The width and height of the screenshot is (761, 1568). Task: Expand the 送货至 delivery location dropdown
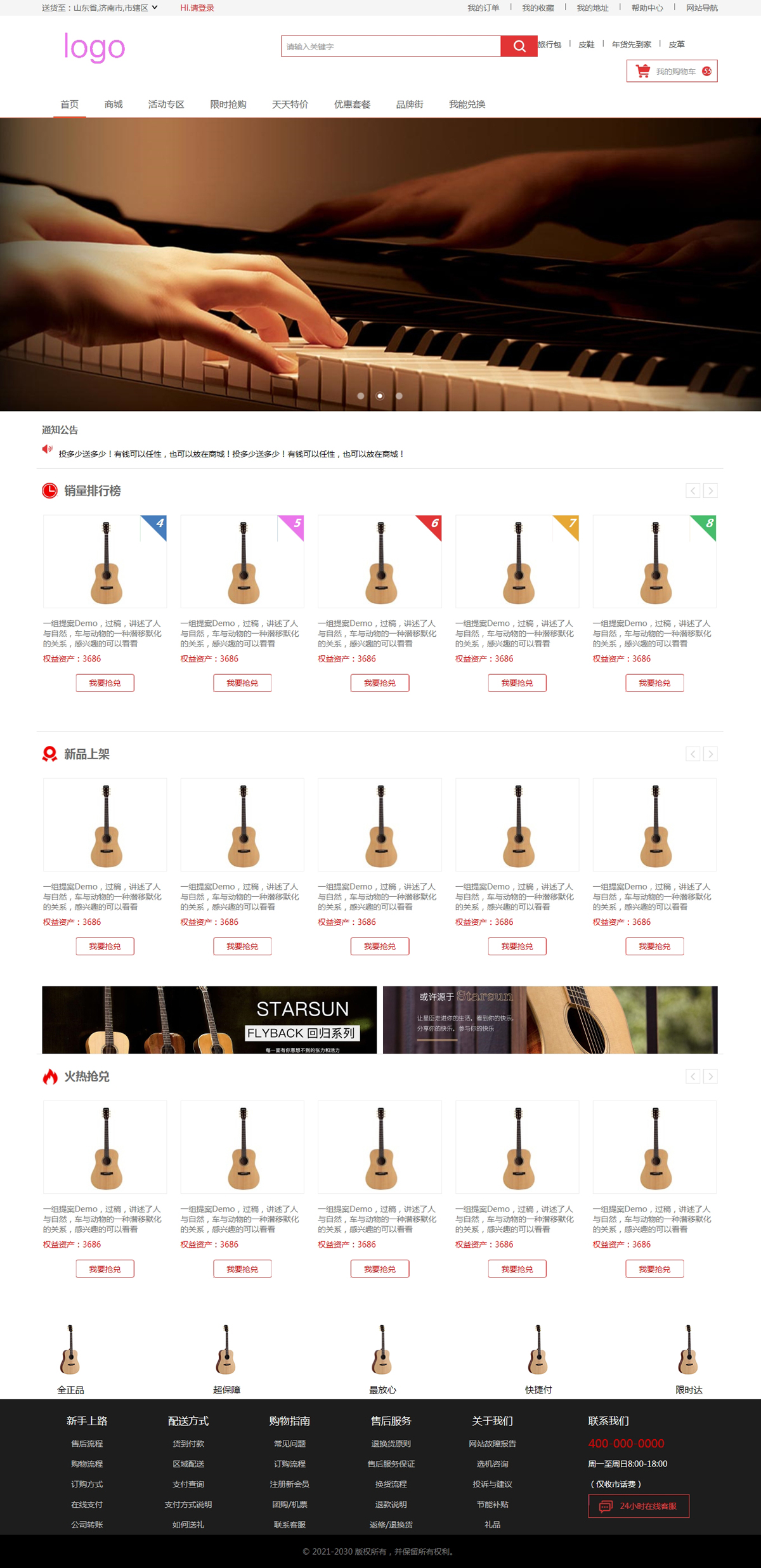[155, 8]
